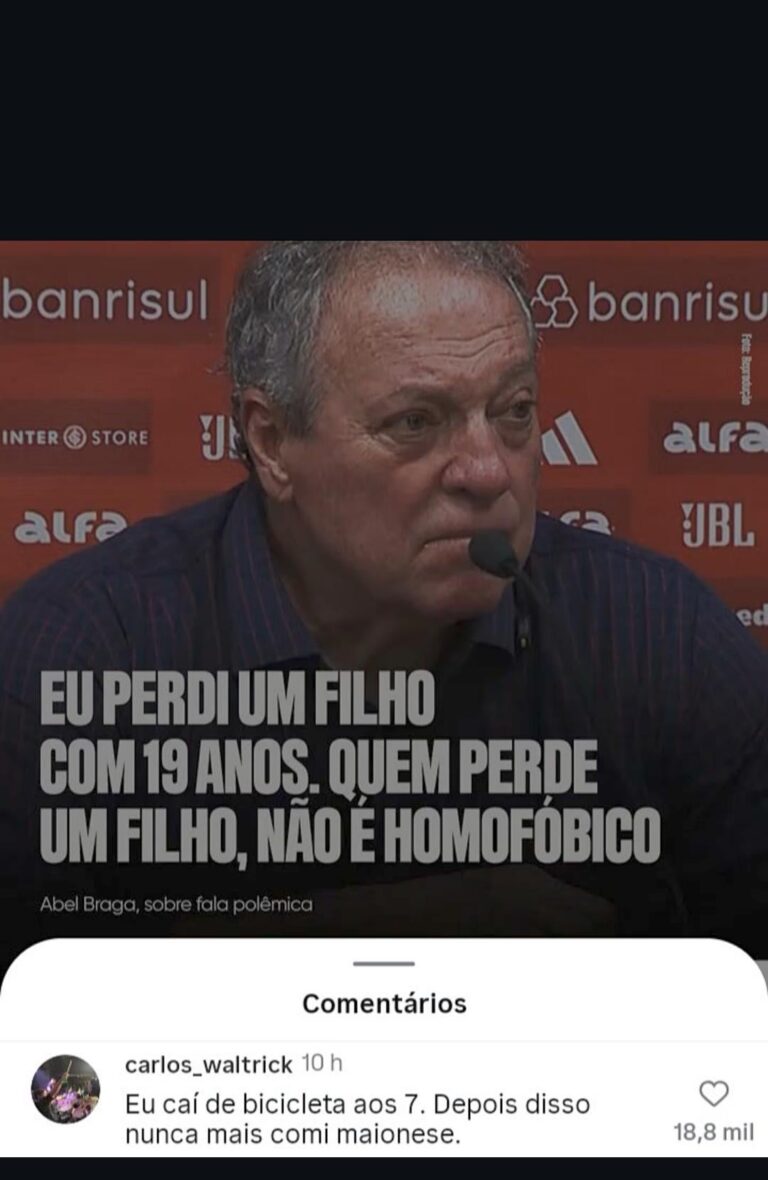
Task: Tap carlos_waltrick's profile picture
Action: coord(66,1089)
